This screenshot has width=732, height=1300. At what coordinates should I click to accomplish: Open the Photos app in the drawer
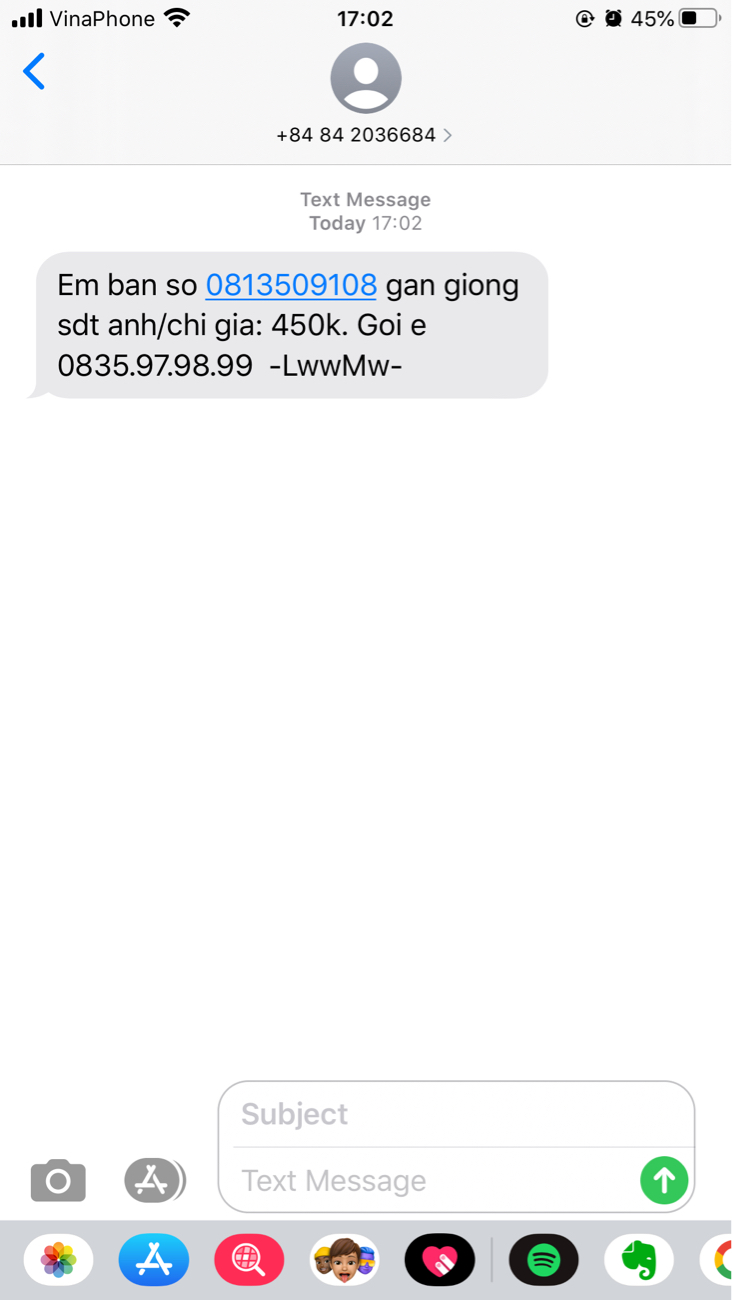click(58, 1260)
